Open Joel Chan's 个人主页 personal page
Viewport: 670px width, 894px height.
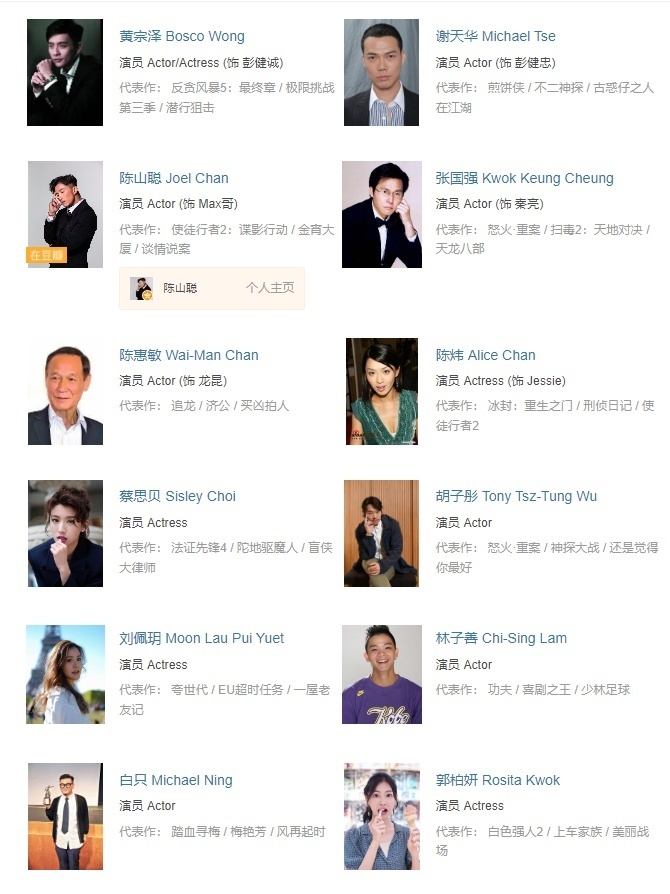[270, 288]
